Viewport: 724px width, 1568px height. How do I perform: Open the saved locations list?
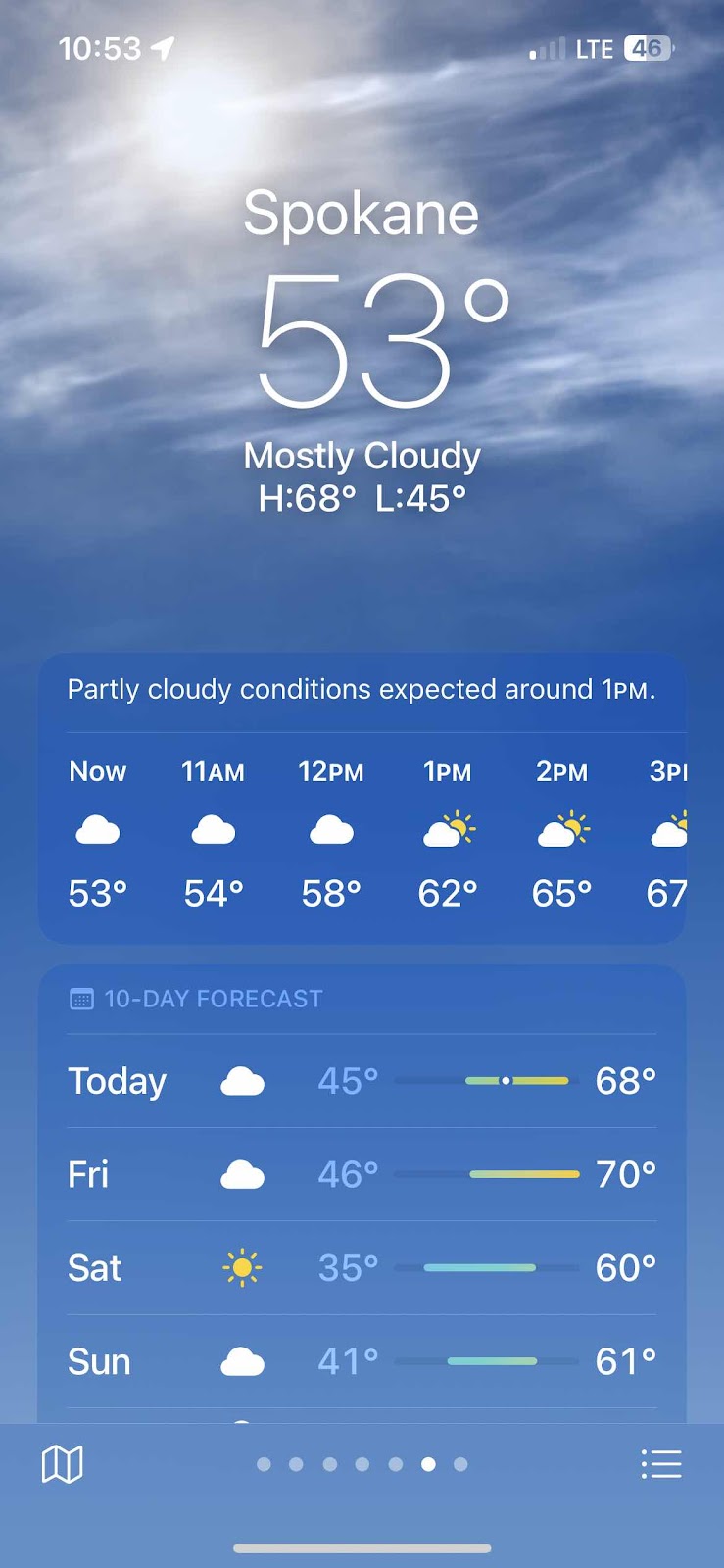point(660,1464)
